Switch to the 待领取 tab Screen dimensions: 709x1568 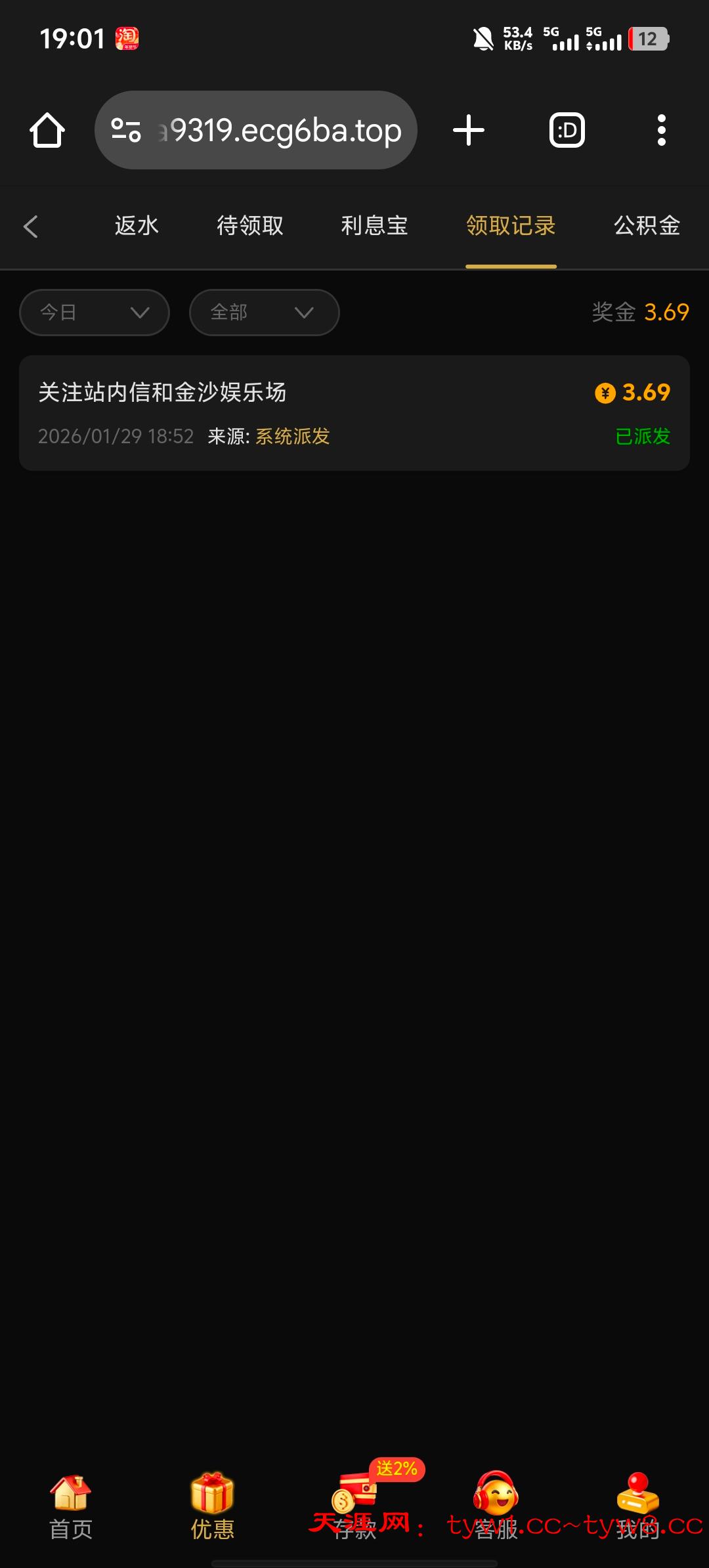click(x=250, y=226)
